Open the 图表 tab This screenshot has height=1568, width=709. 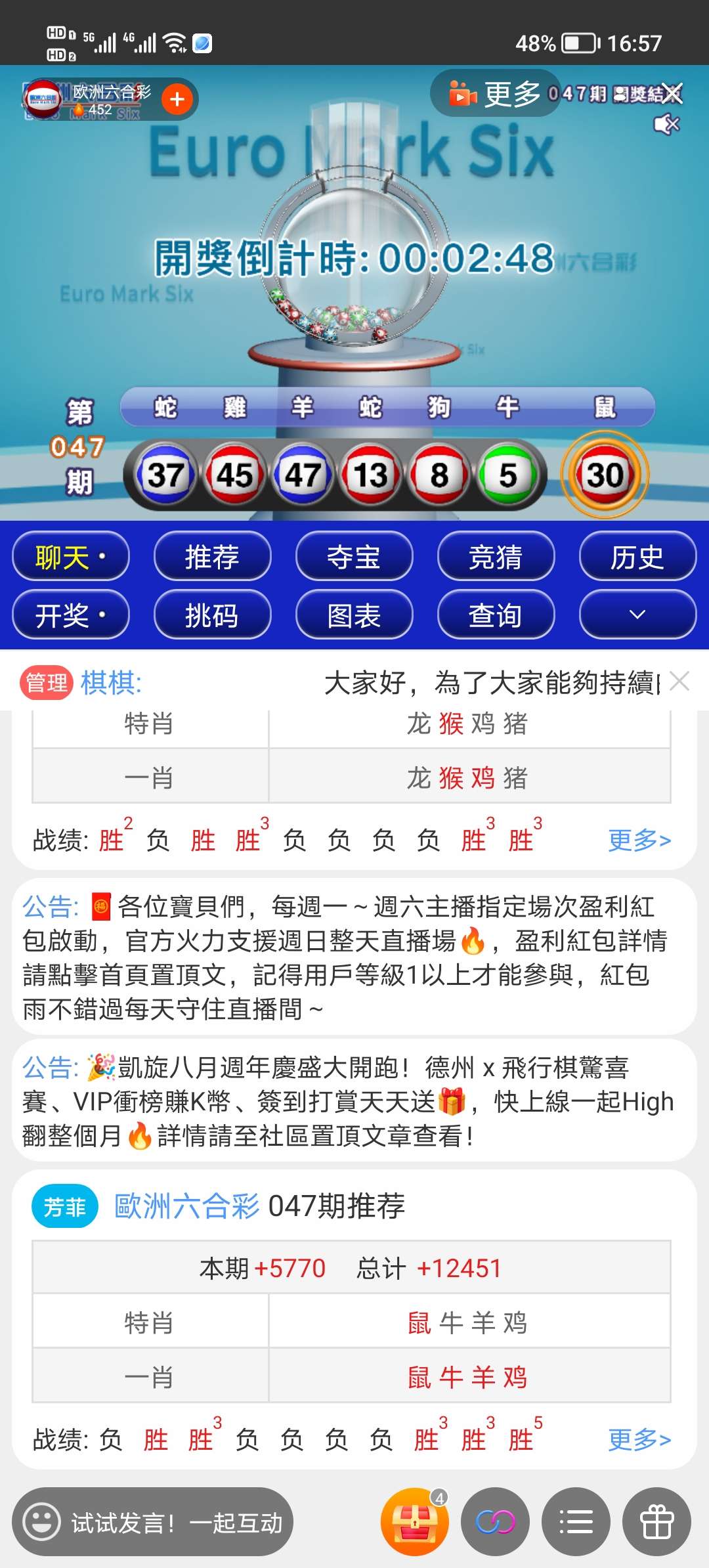(354, 615)
